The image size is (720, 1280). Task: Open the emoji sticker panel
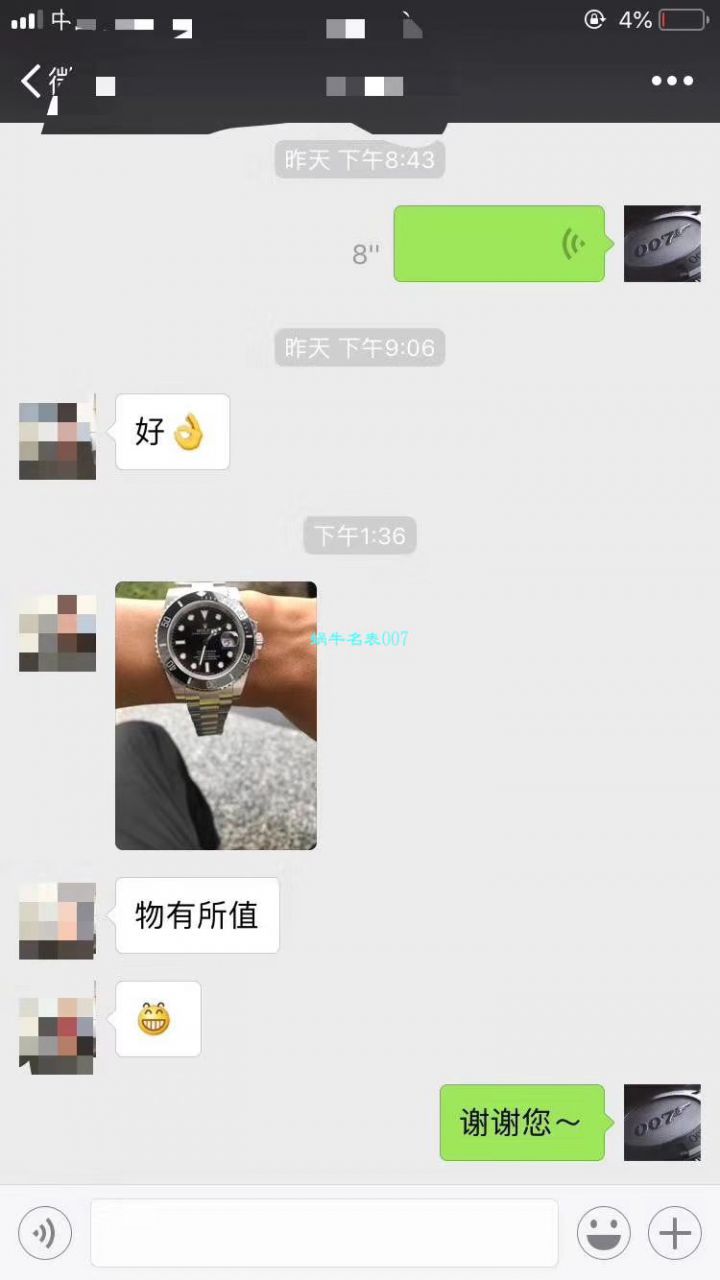click(604, 1233)
